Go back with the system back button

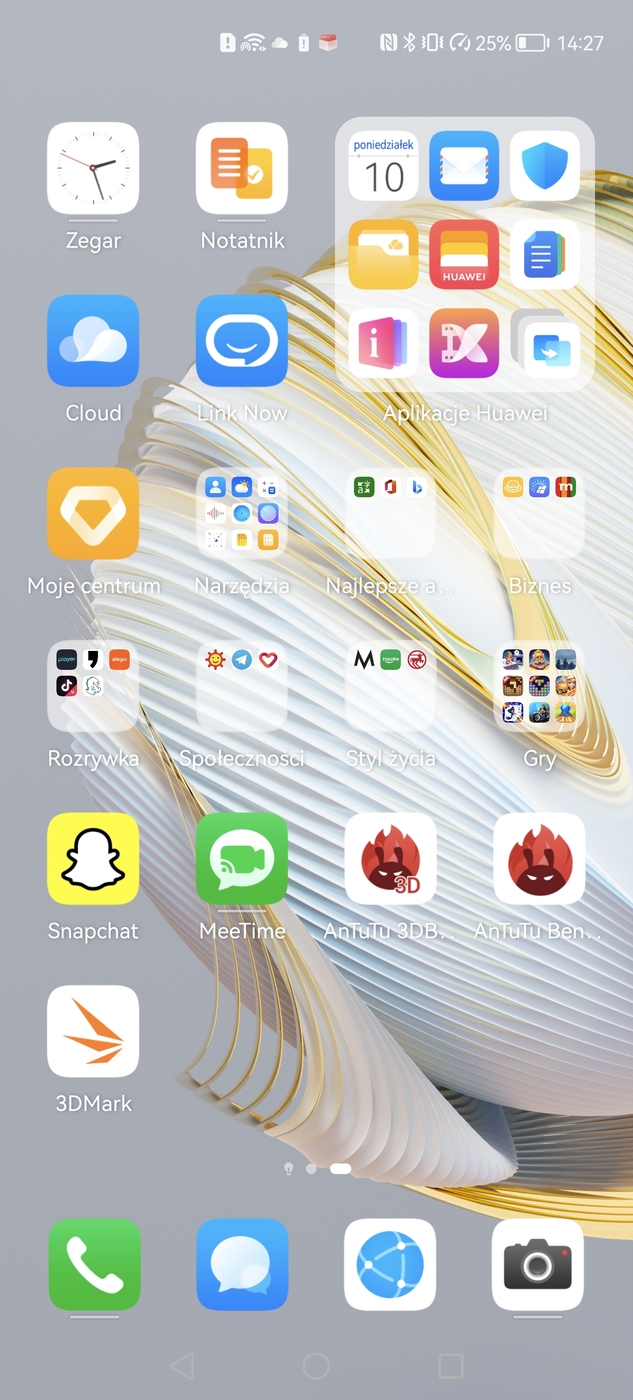point(182,1366)
